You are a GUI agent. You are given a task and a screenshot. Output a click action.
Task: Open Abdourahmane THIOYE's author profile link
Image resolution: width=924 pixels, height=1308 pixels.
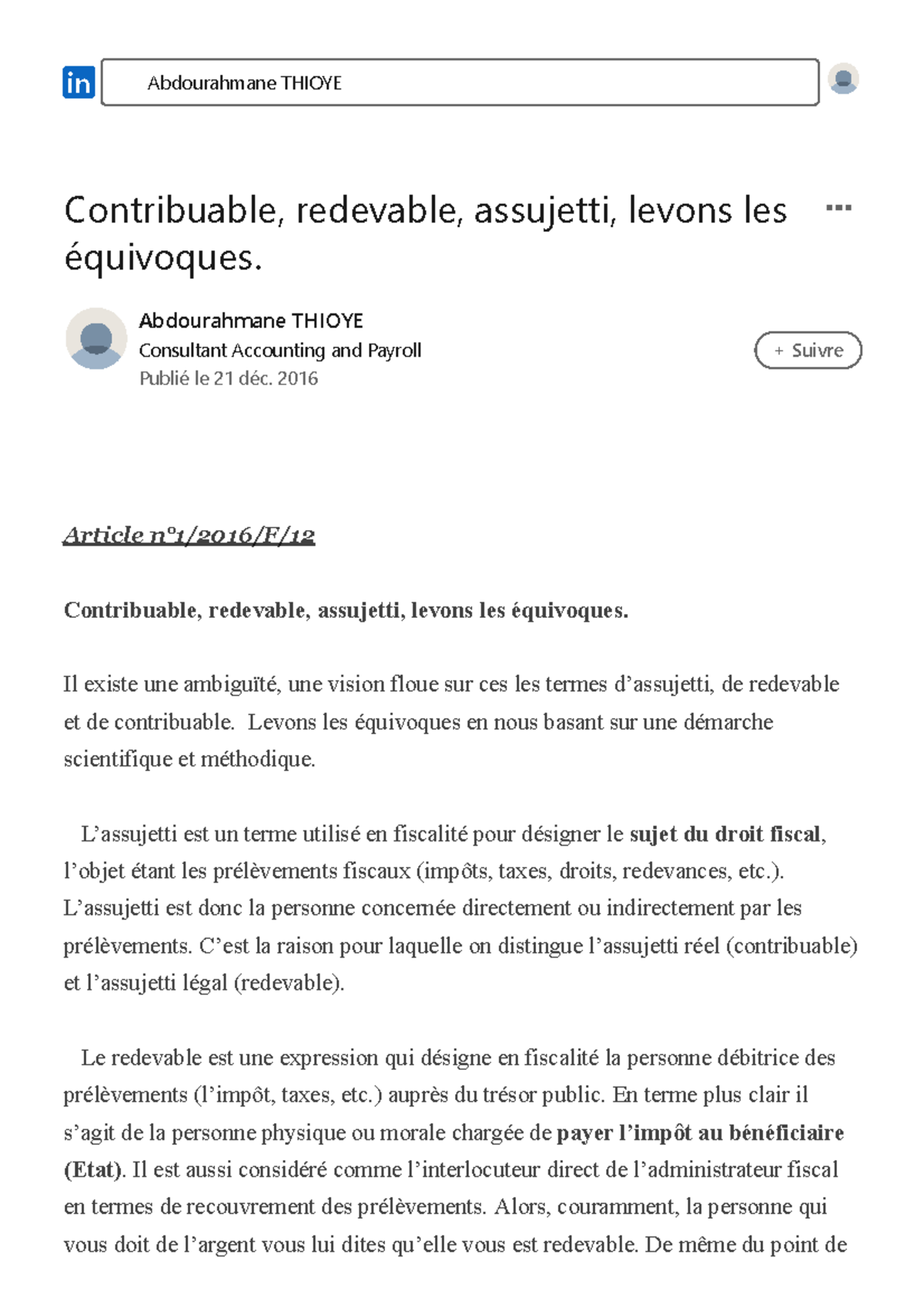(x=253, y=320)
